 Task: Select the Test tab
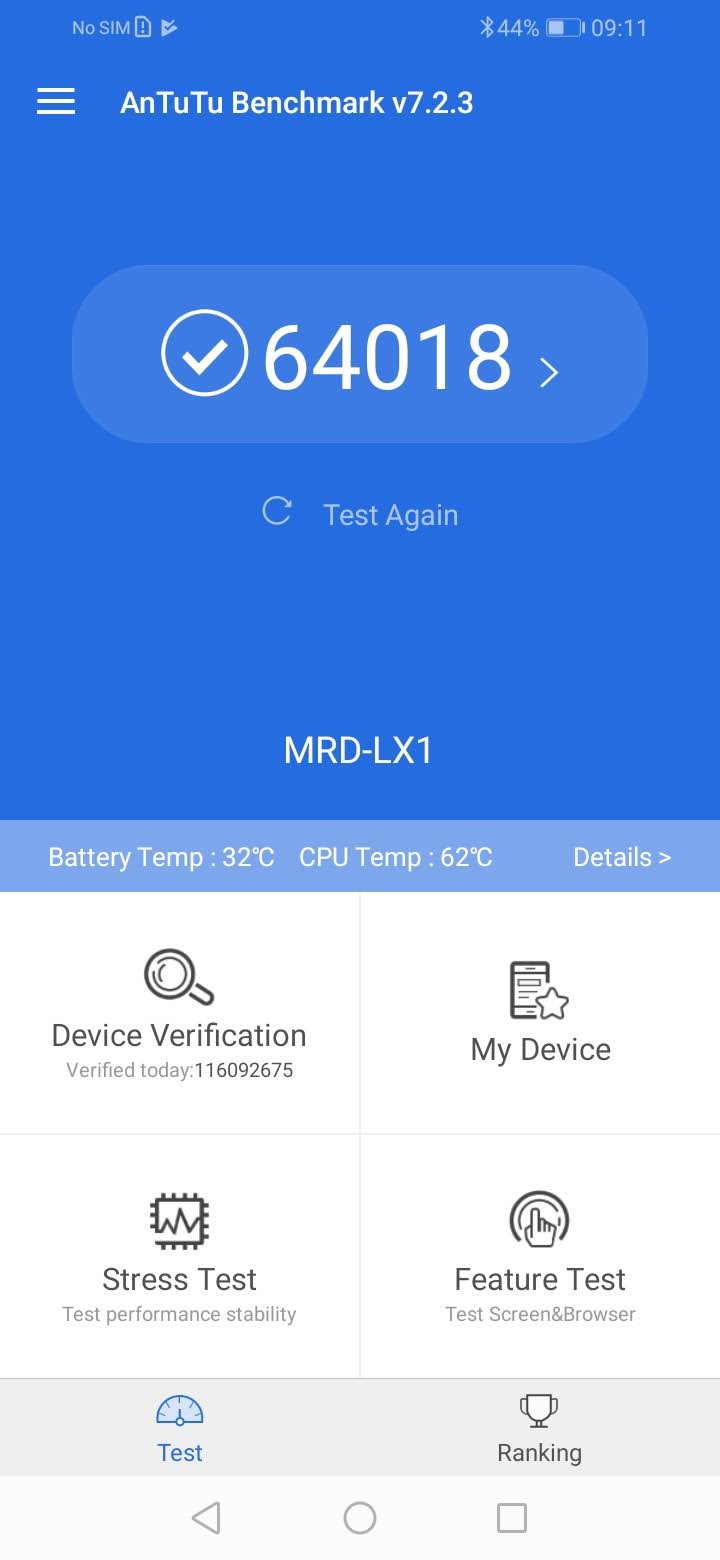[180, 1429]
